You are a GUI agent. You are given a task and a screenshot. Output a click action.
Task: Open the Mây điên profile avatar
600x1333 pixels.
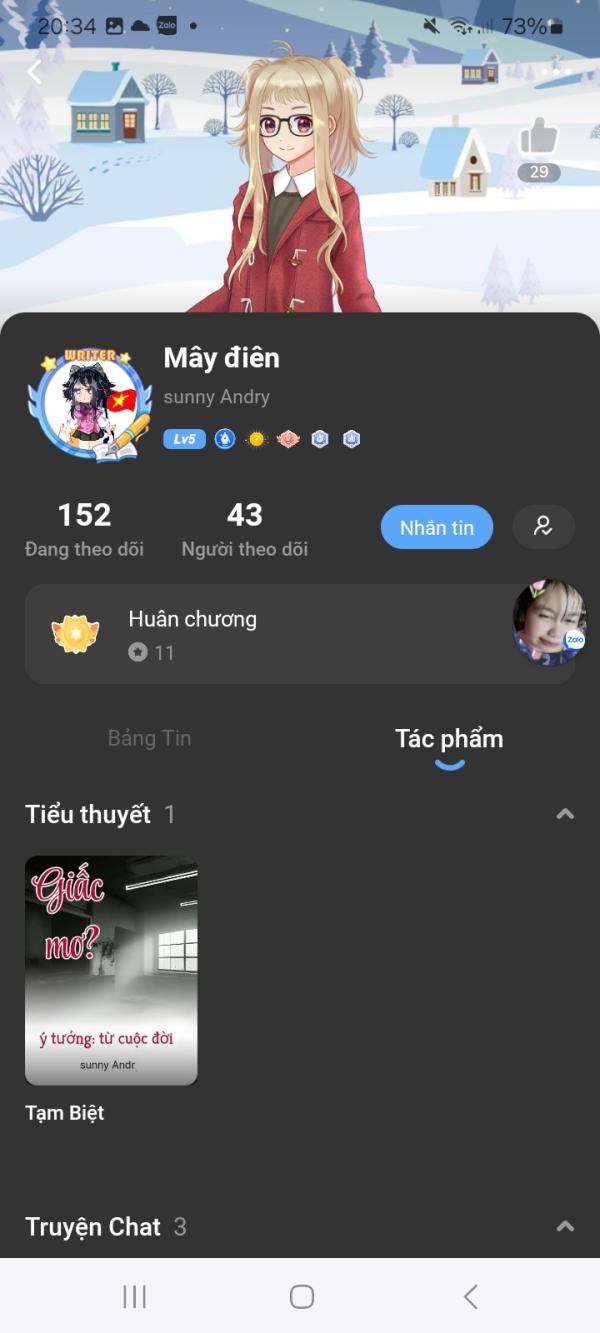[x=90, y=405]
